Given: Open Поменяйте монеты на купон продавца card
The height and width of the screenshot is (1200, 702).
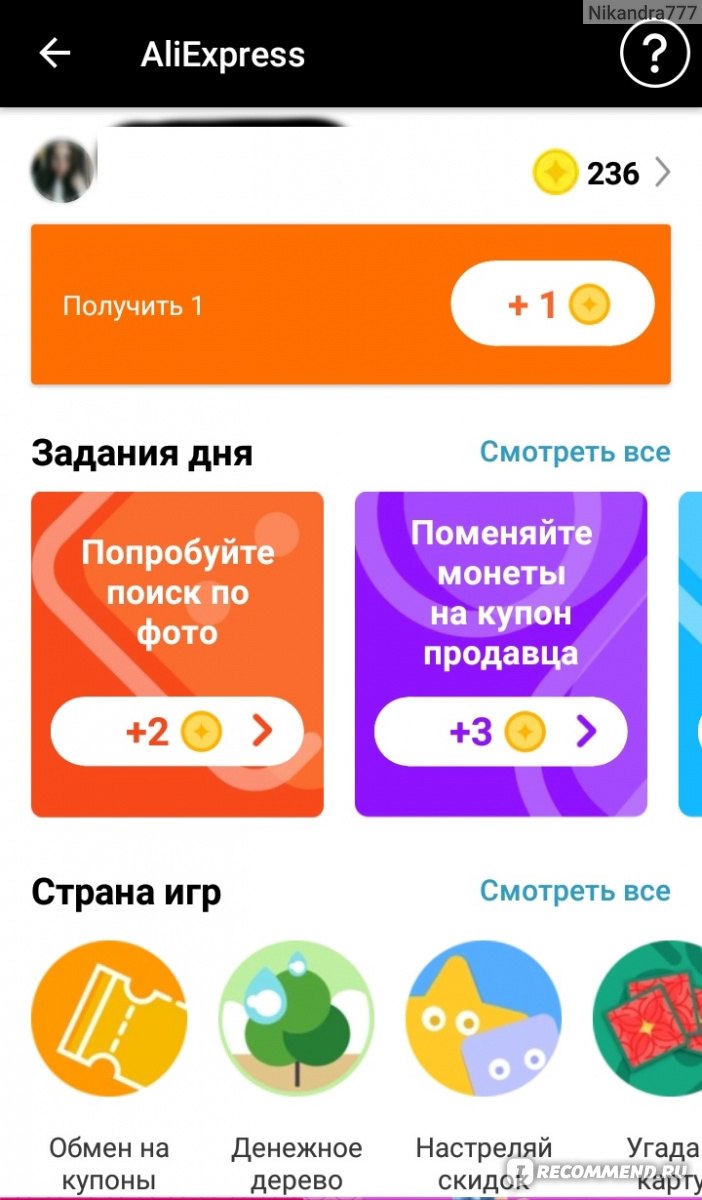Looking at the screenshot, I should (x=501, y=654).
